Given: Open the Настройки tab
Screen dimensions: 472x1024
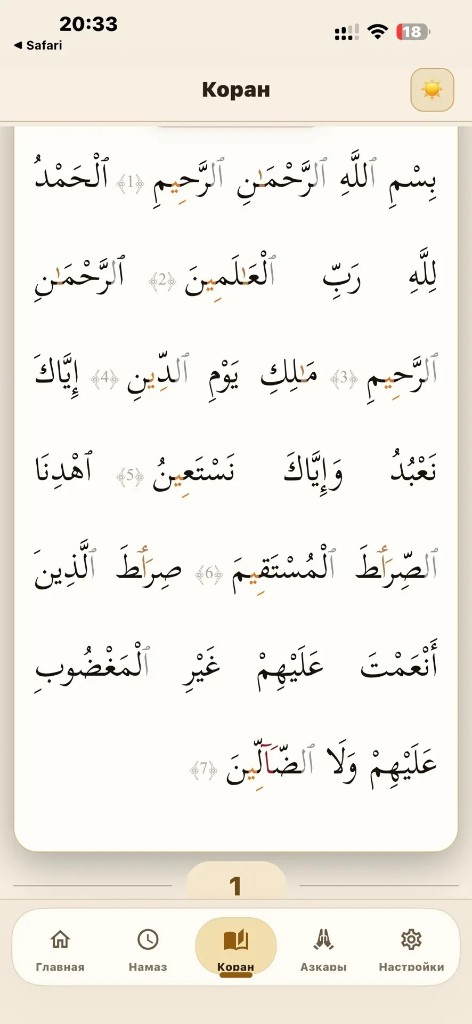Looking at the screenshot, I should 411,949.
